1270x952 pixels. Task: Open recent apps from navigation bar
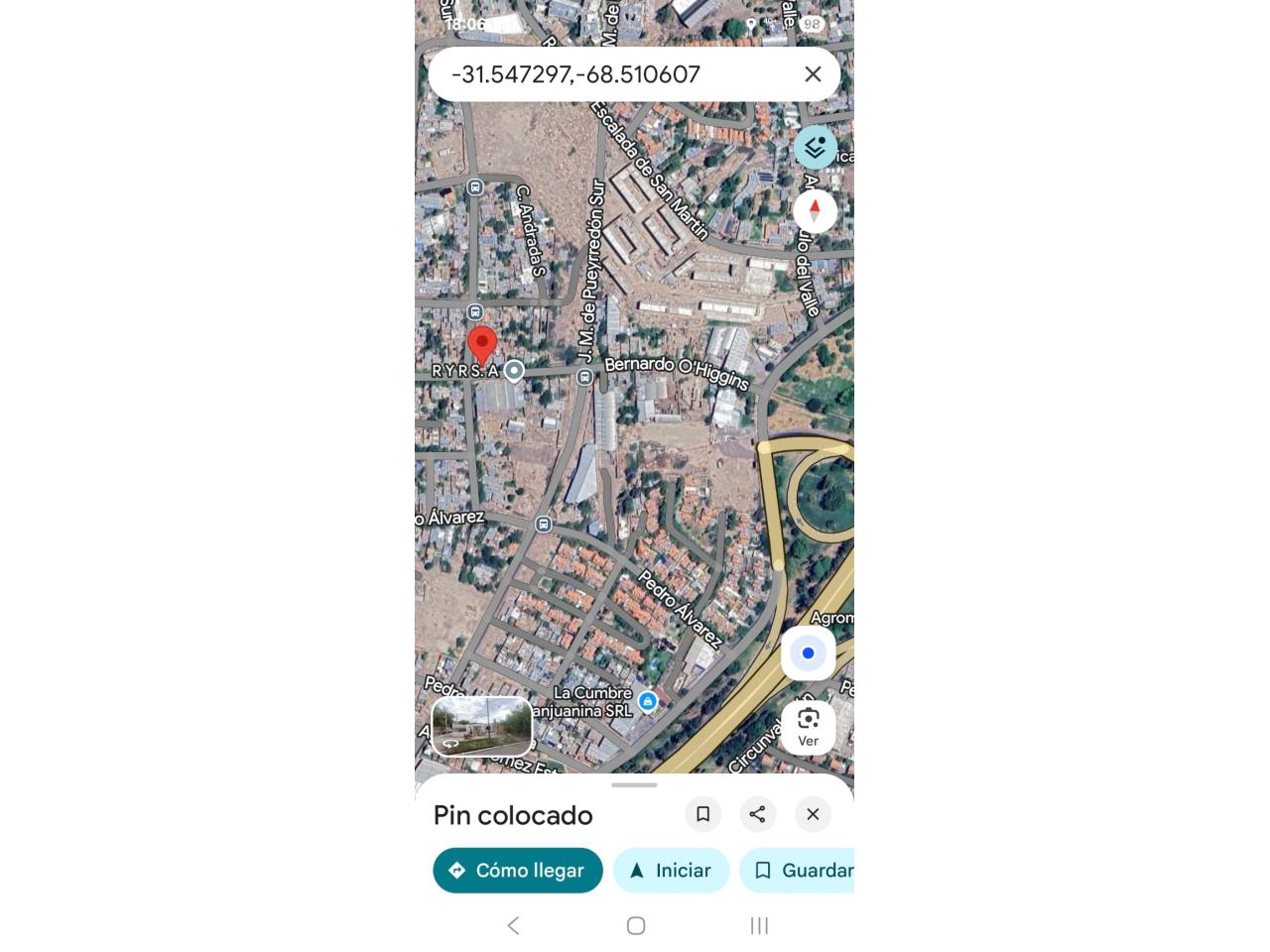click(x=759, y=925)
